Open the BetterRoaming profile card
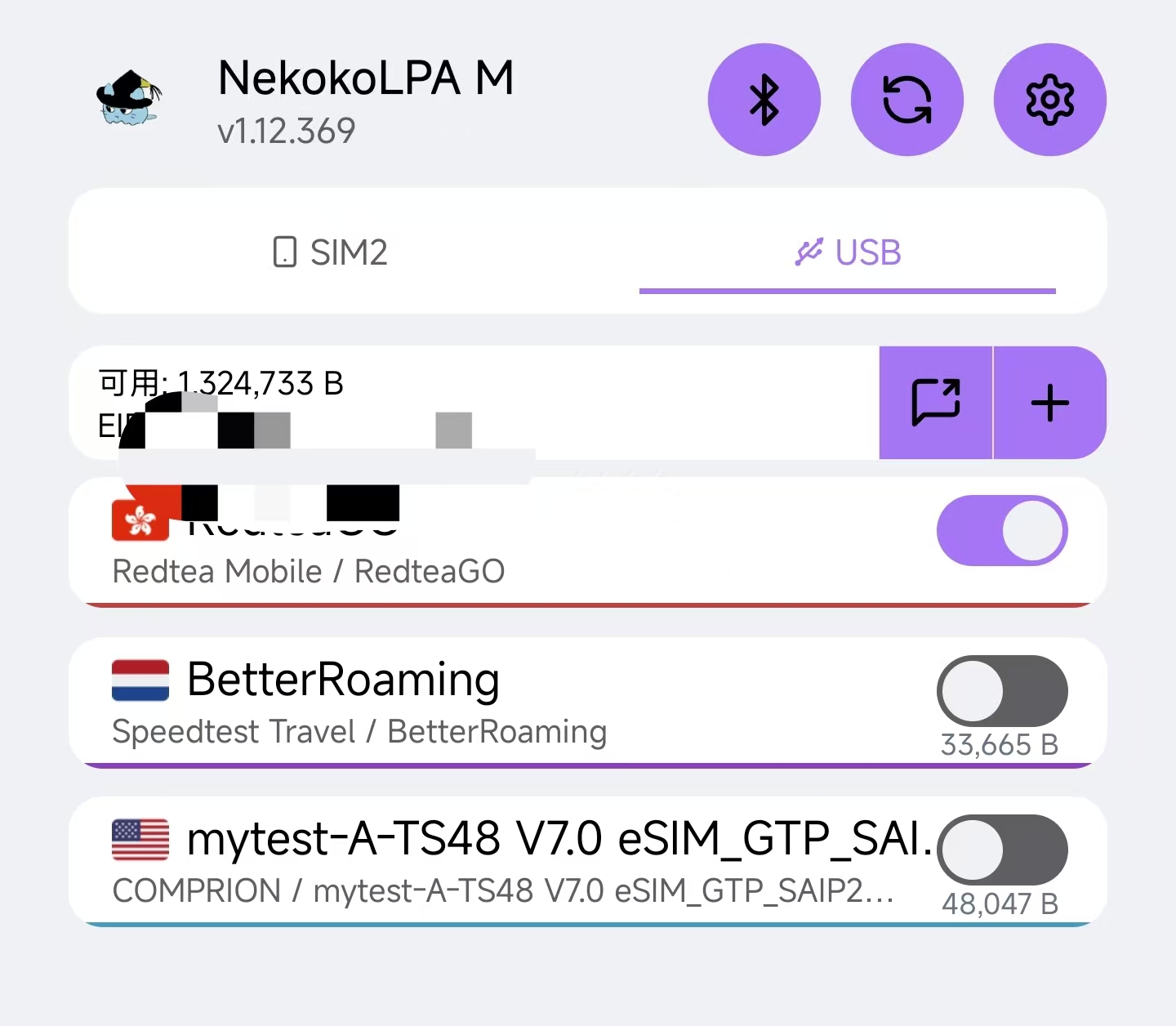The height and width of the screenshot is (1026, 1176). [x=490, y=703]
